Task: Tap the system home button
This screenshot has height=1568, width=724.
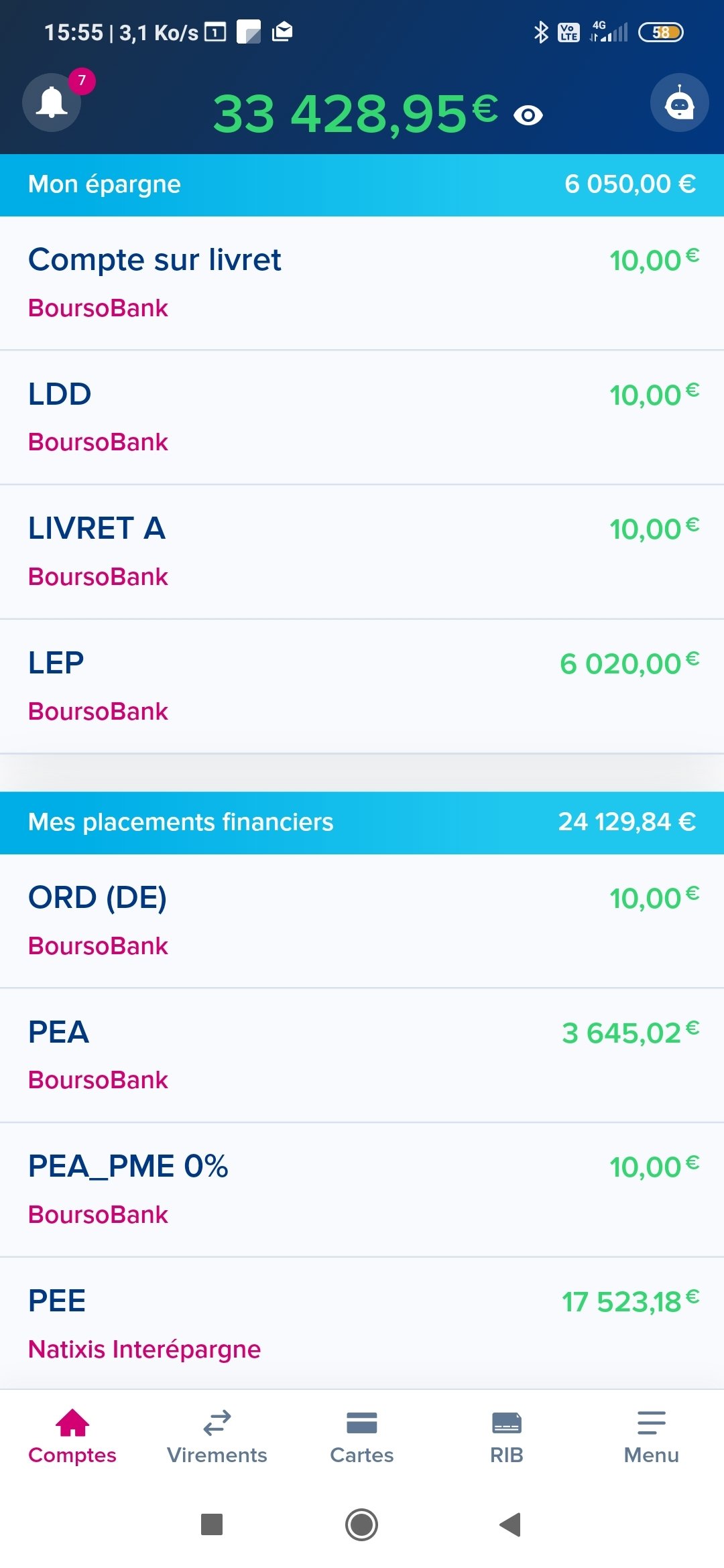Action: click(x=362, y=1524)
